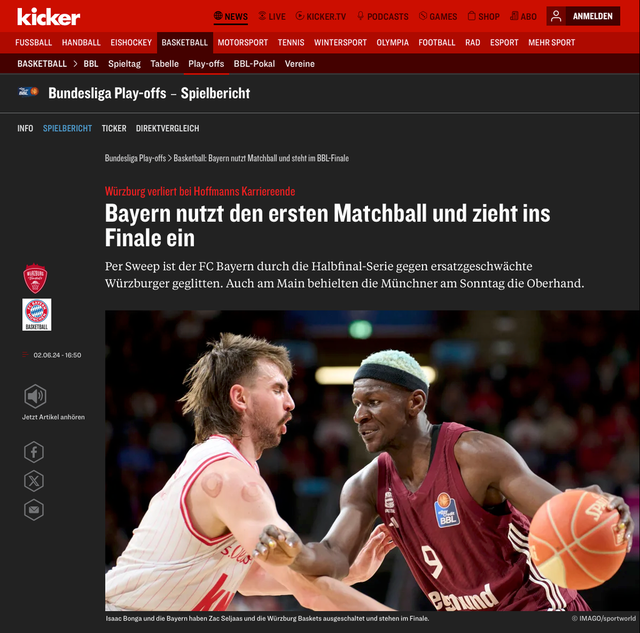The height and width of the screenshot is (633, 640).
Task: Open the LIVE section
Action: [x=272, y=16]
